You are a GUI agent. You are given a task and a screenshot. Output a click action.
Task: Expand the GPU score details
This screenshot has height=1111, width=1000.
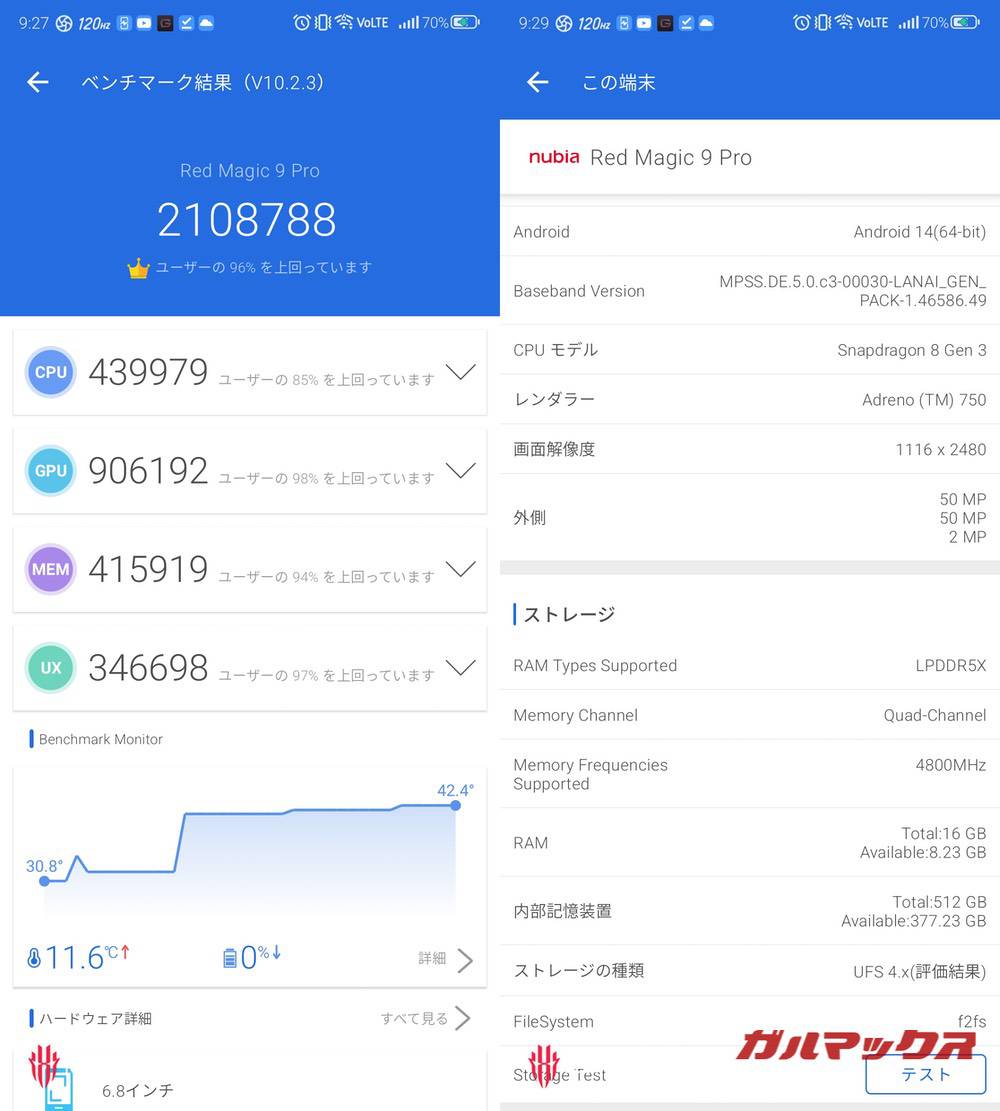[x=461, y=471]
